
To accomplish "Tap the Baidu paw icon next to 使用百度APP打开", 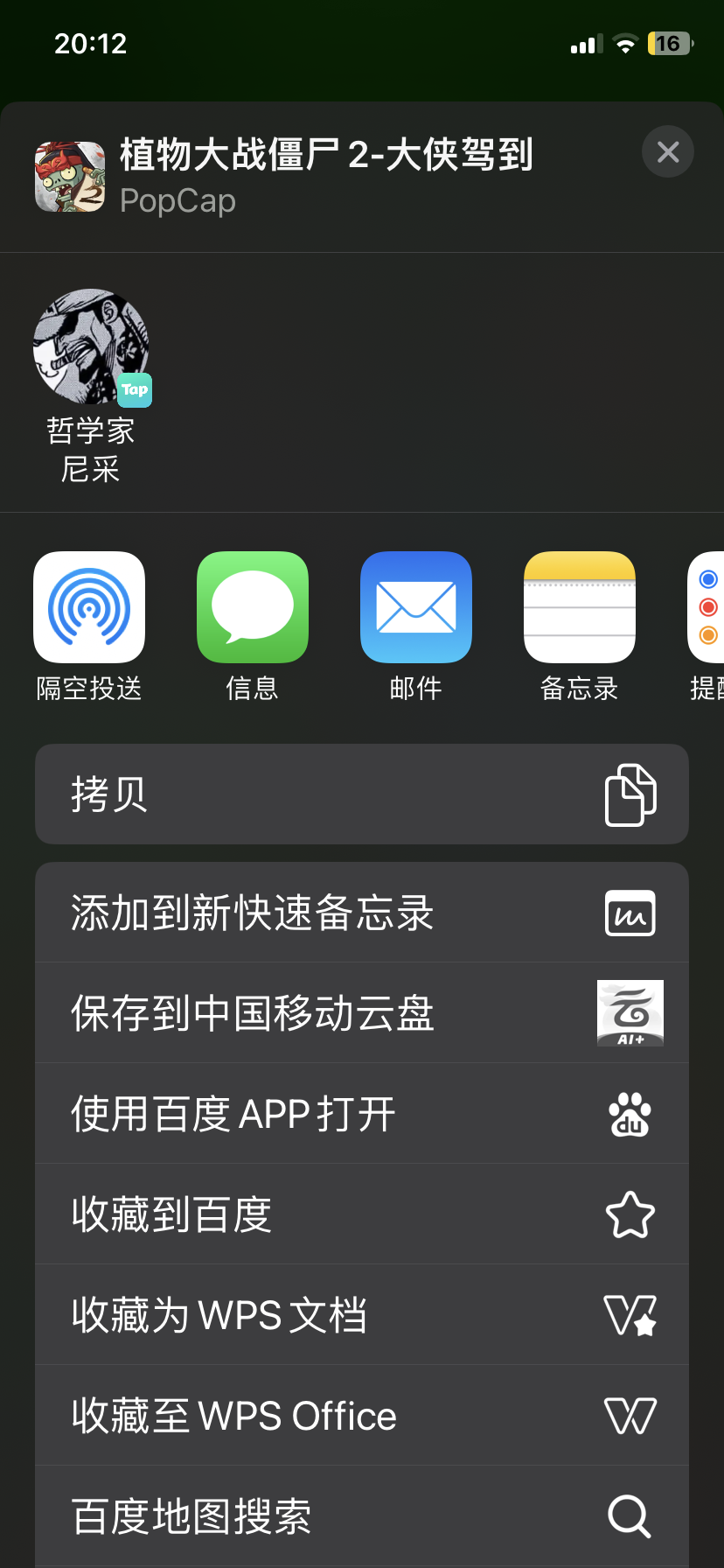I will coord(630,1114).
